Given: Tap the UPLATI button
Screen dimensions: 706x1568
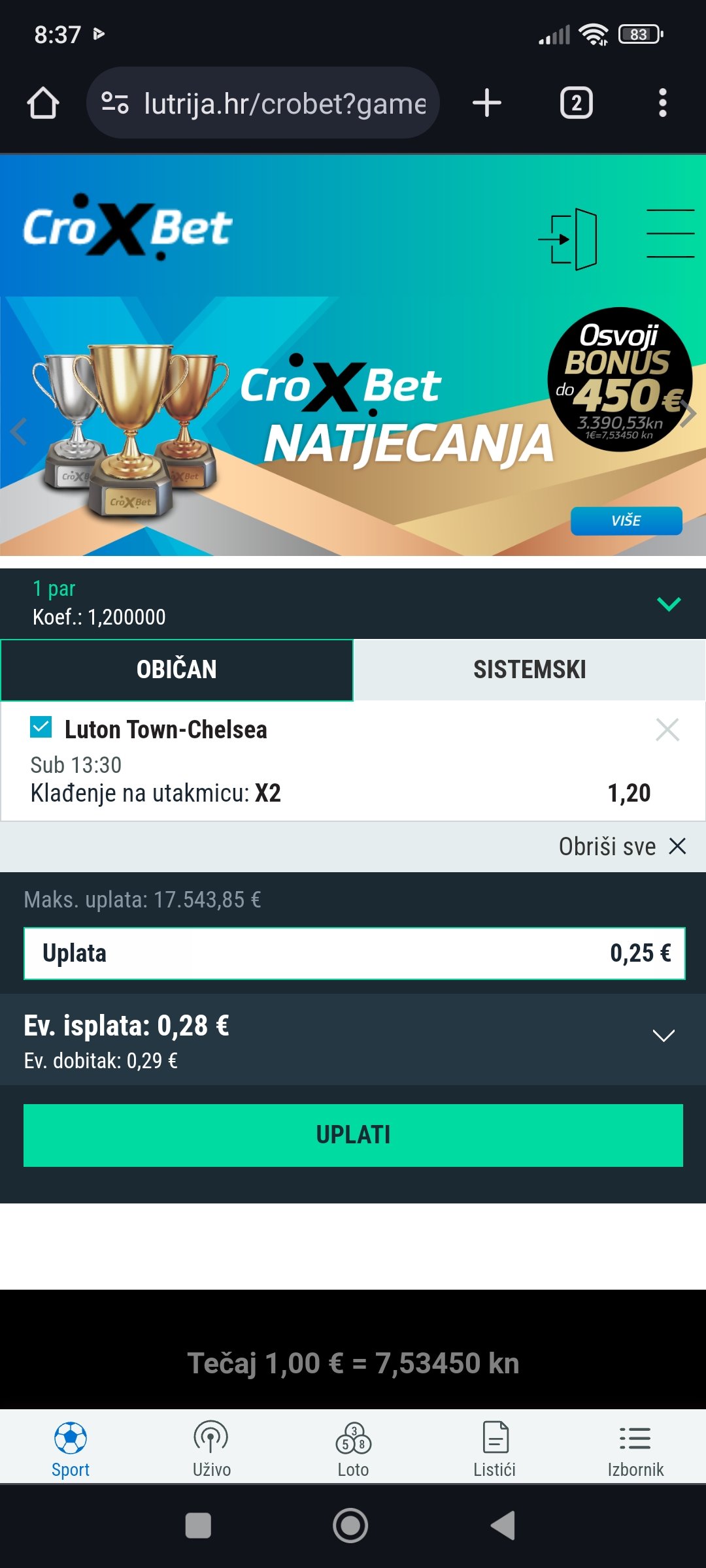Looking at the screenshot, I should (353, 1135).
